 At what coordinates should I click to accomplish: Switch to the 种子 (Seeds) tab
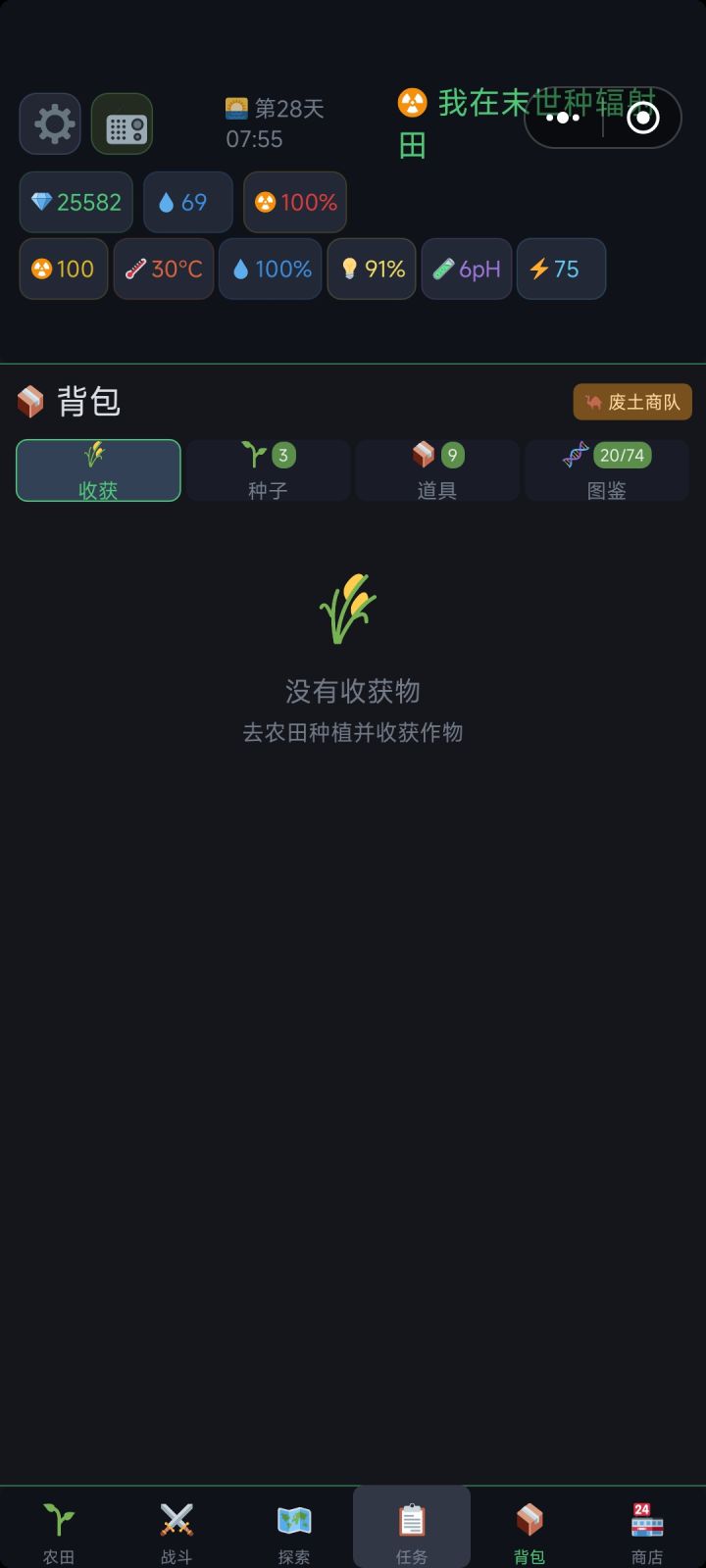tap(267, 470)
